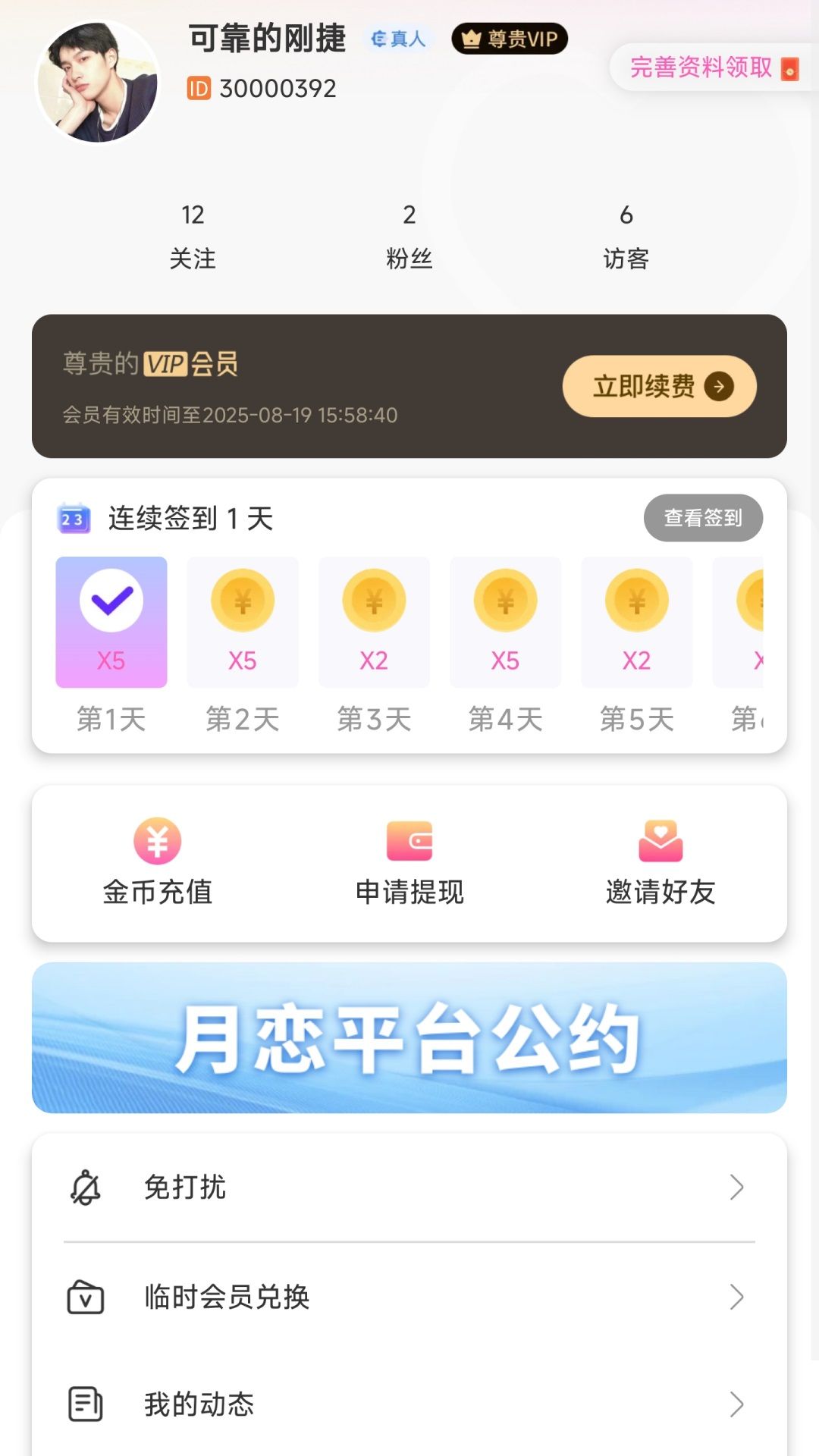Image resolution: width=819 pixels, height=1456 pixels.
Task: Open the 月恋平台公约 banner
Action: 409,1037
